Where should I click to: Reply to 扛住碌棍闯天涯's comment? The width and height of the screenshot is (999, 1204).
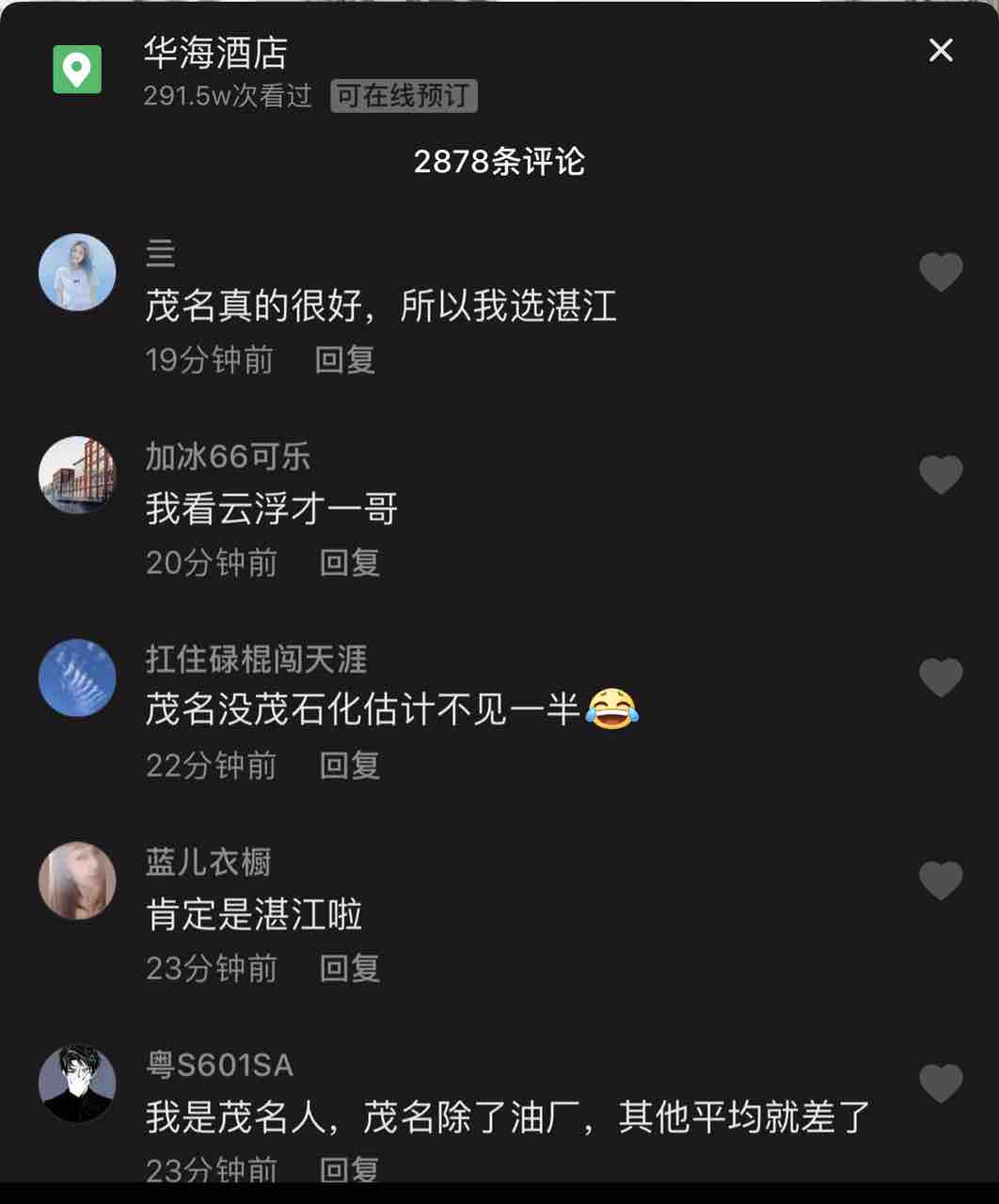(x=349, y=766)
